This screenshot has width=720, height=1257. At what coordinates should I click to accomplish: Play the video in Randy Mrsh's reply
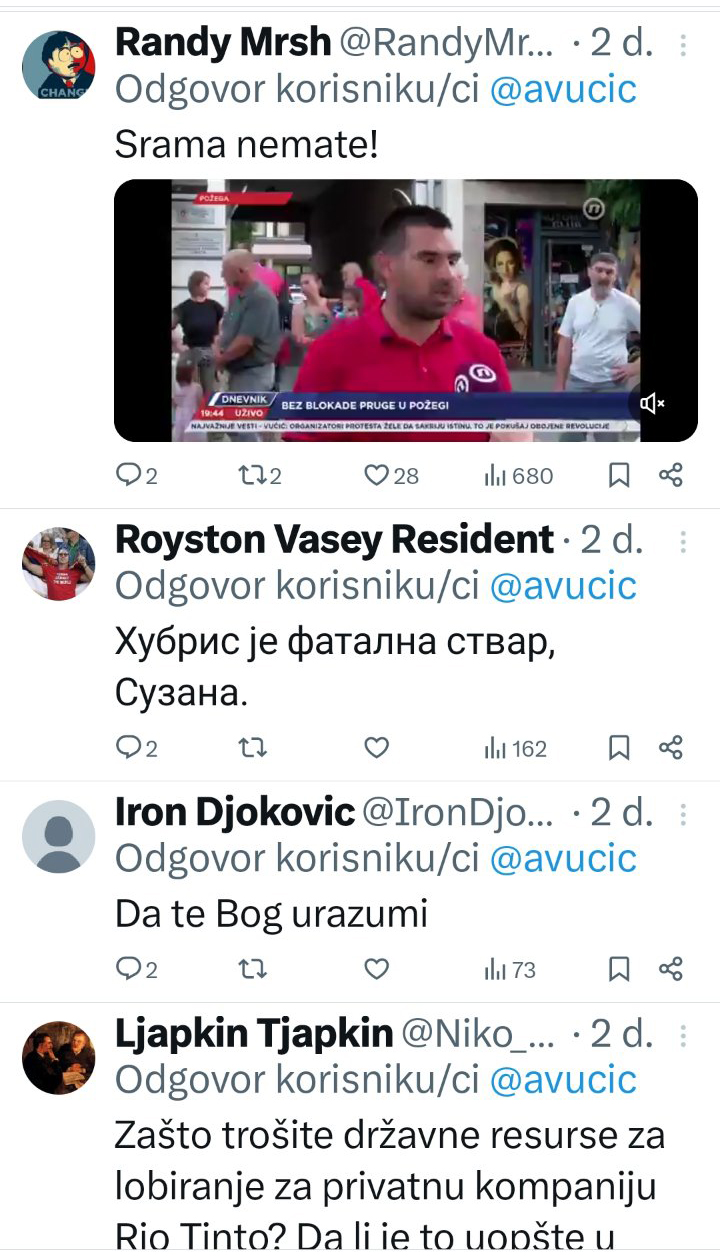click(x=405, y=310)
